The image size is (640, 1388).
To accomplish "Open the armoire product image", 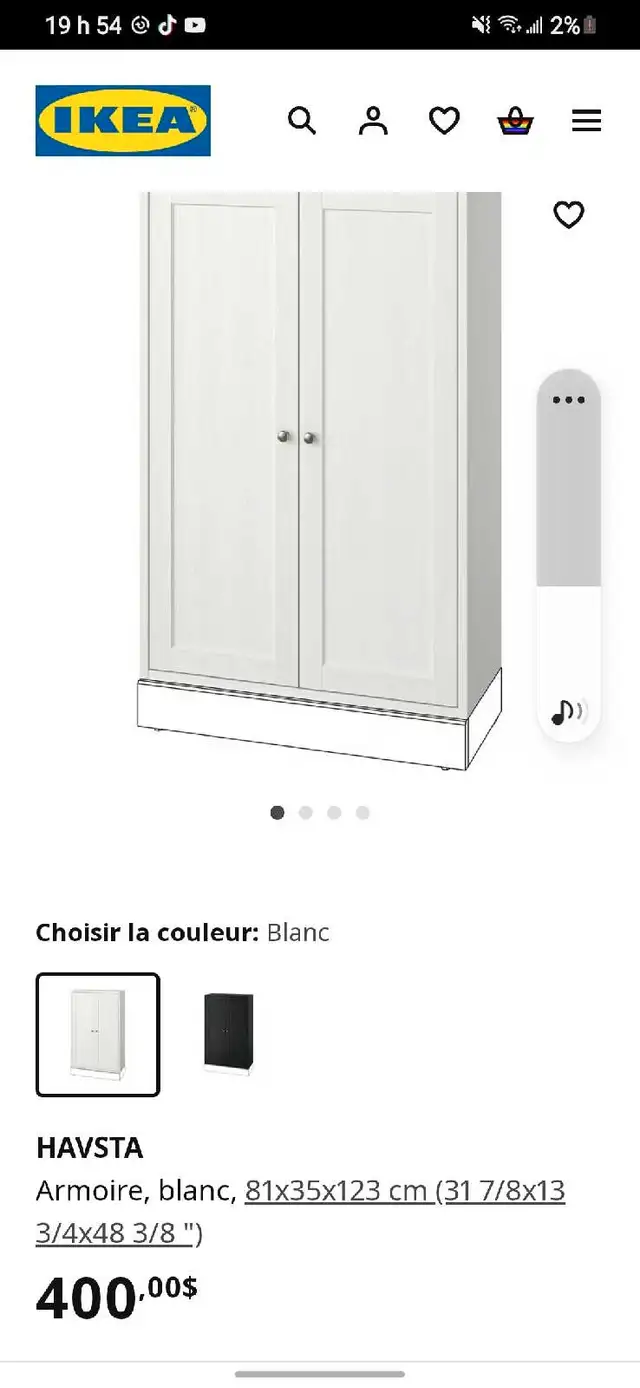I will click(319, 481).
